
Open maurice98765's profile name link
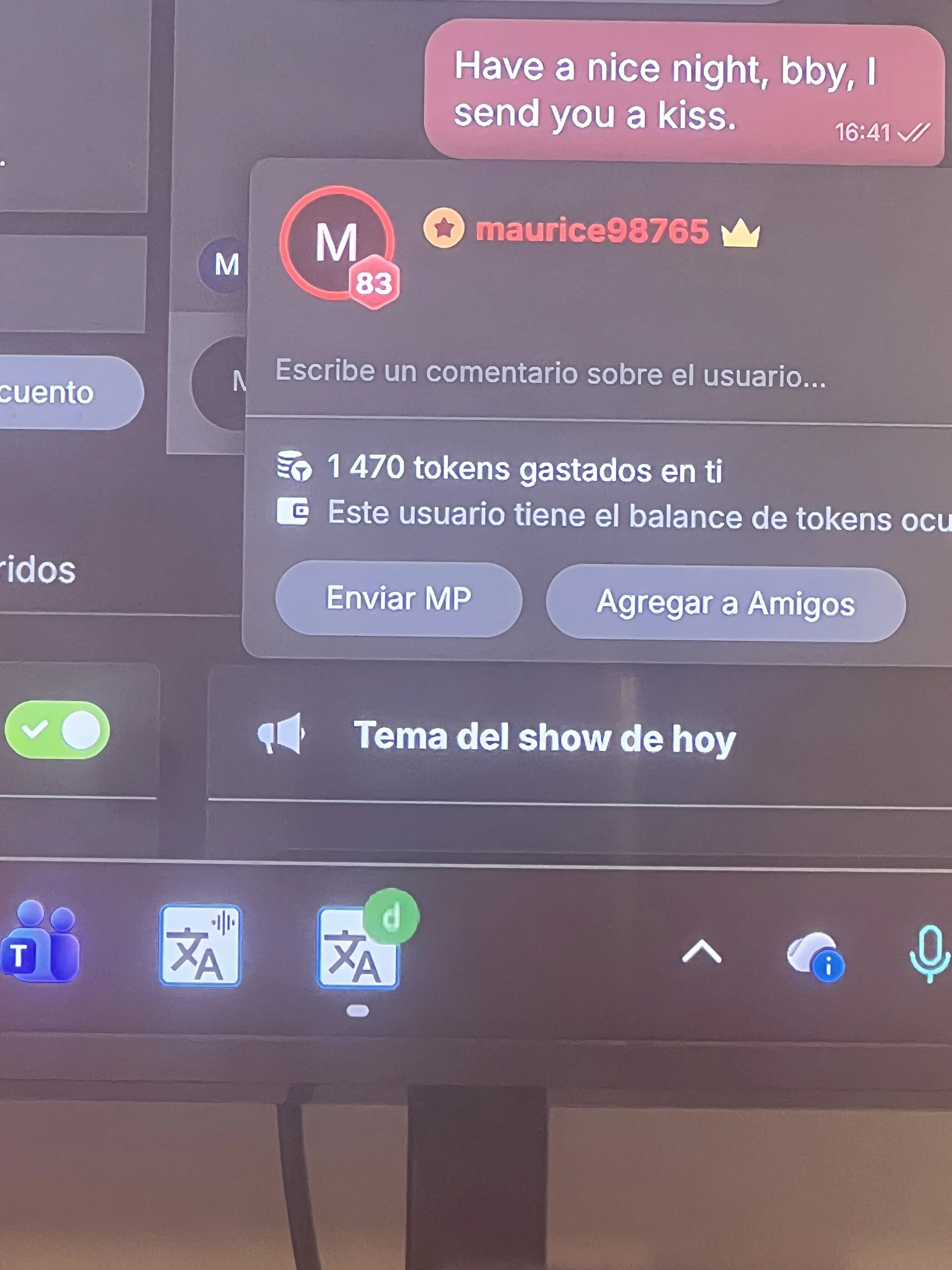point(592,231)
